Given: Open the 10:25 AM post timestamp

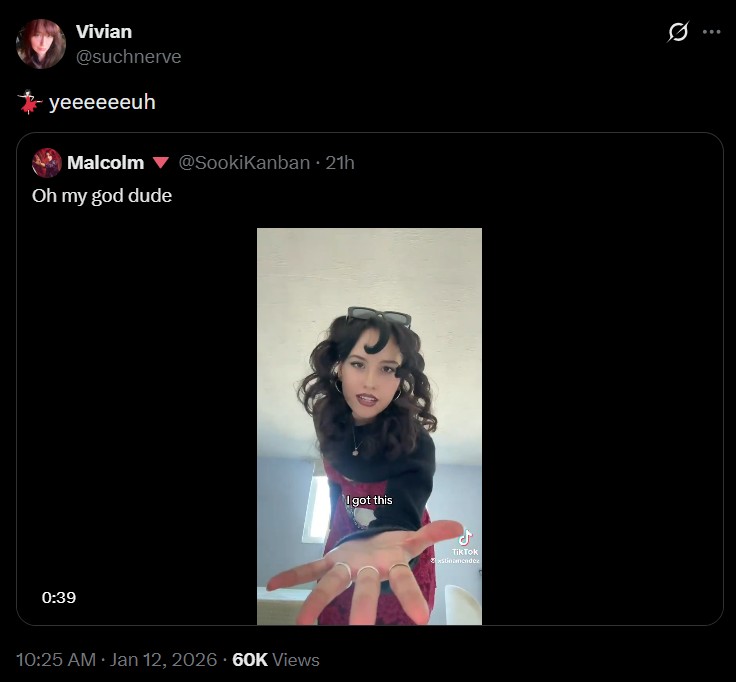Looking at the screenshot, I should [56, 659].
